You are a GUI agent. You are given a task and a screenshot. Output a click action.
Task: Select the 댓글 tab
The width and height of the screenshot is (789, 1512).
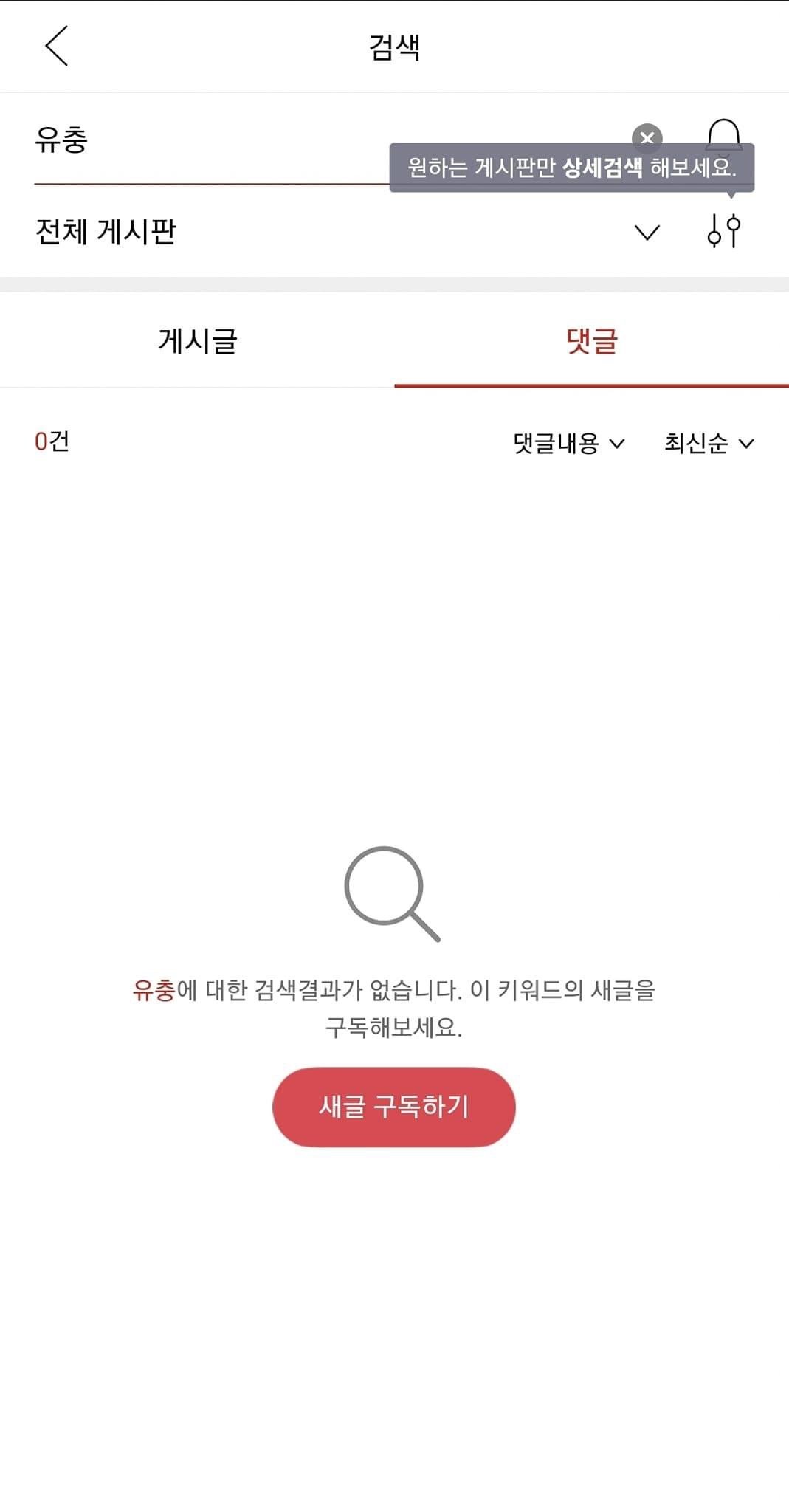(x=591, y=341)
